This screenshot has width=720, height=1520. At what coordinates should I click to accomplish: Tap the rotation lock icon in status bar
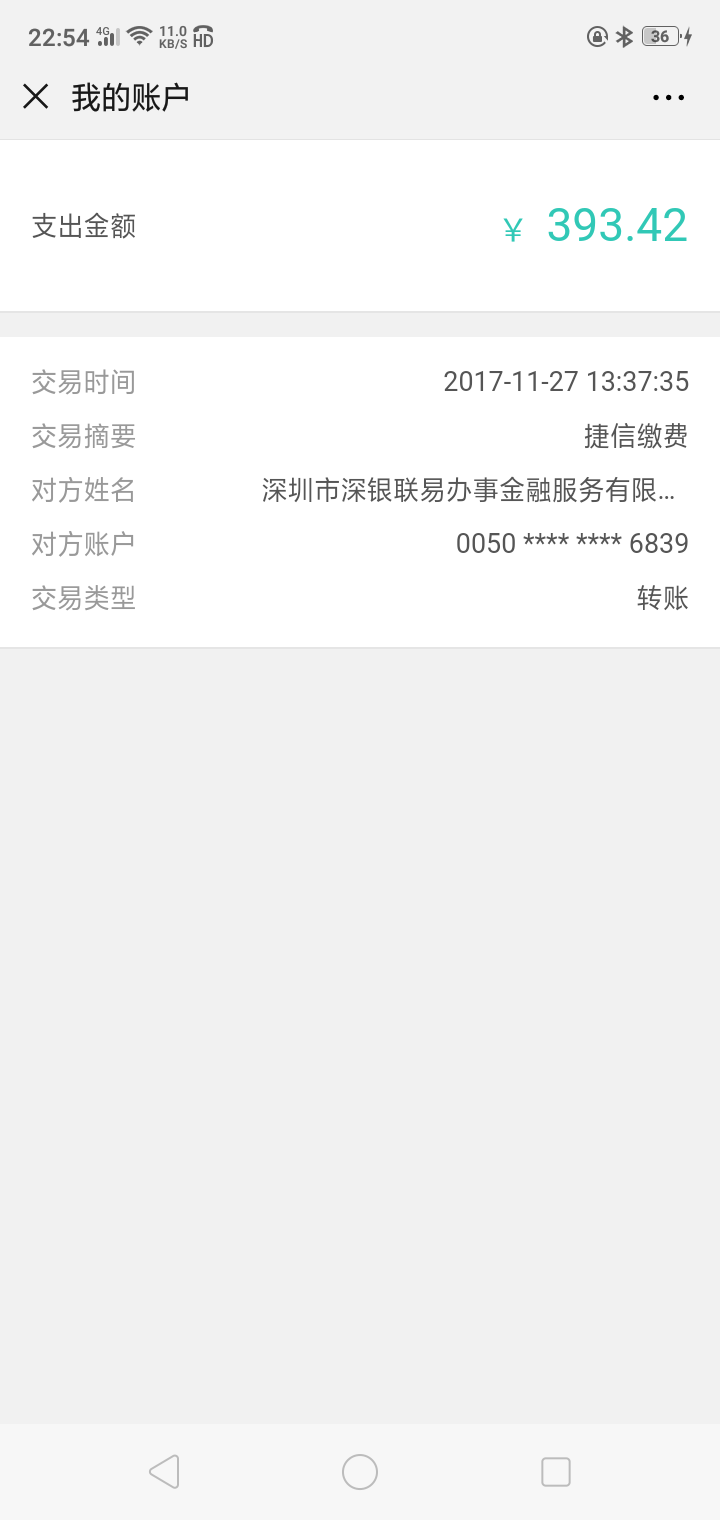596,36
